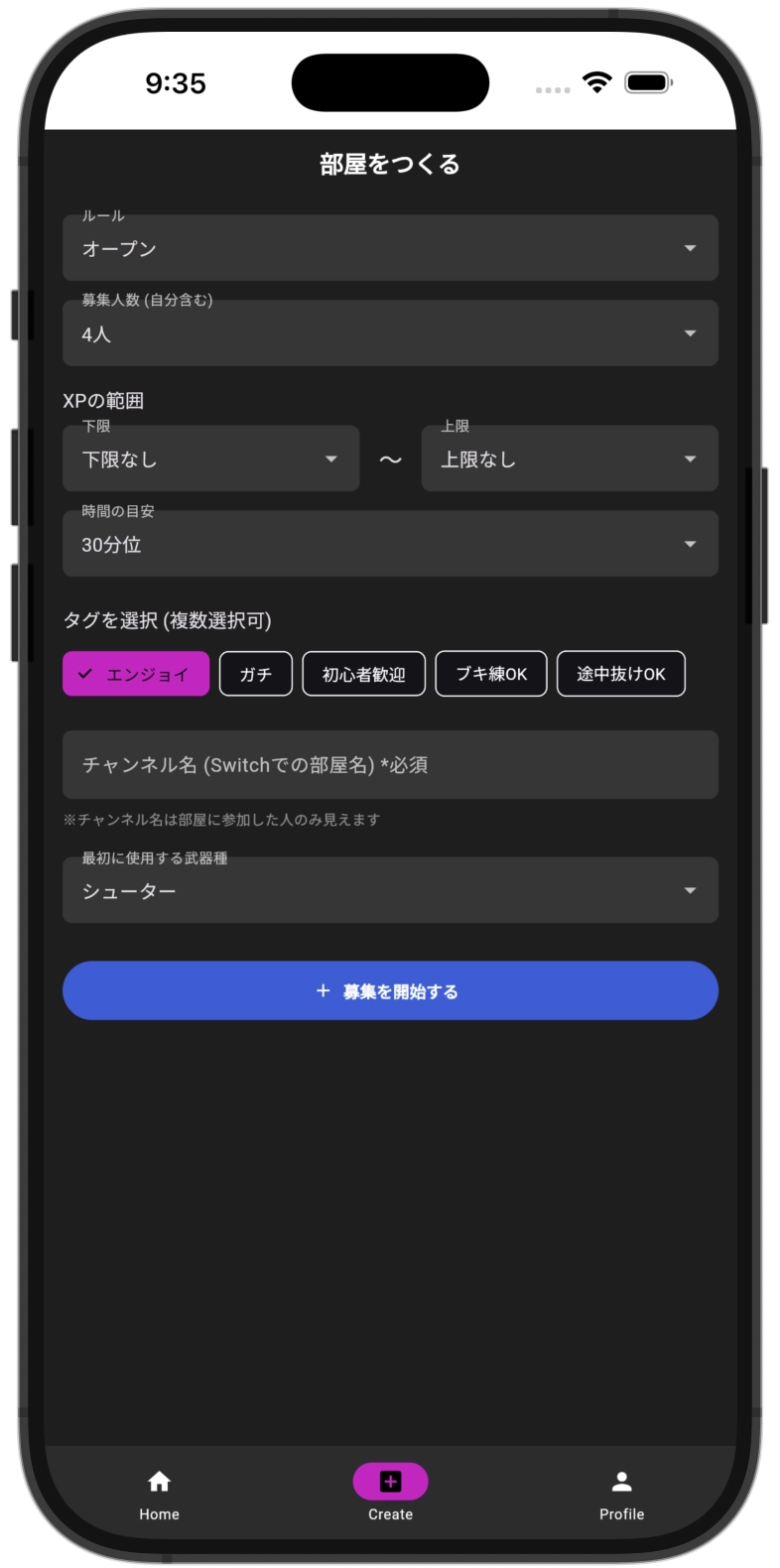Open the Profile tab
The image size is (780, 1568).
(x=621, y=1495)
